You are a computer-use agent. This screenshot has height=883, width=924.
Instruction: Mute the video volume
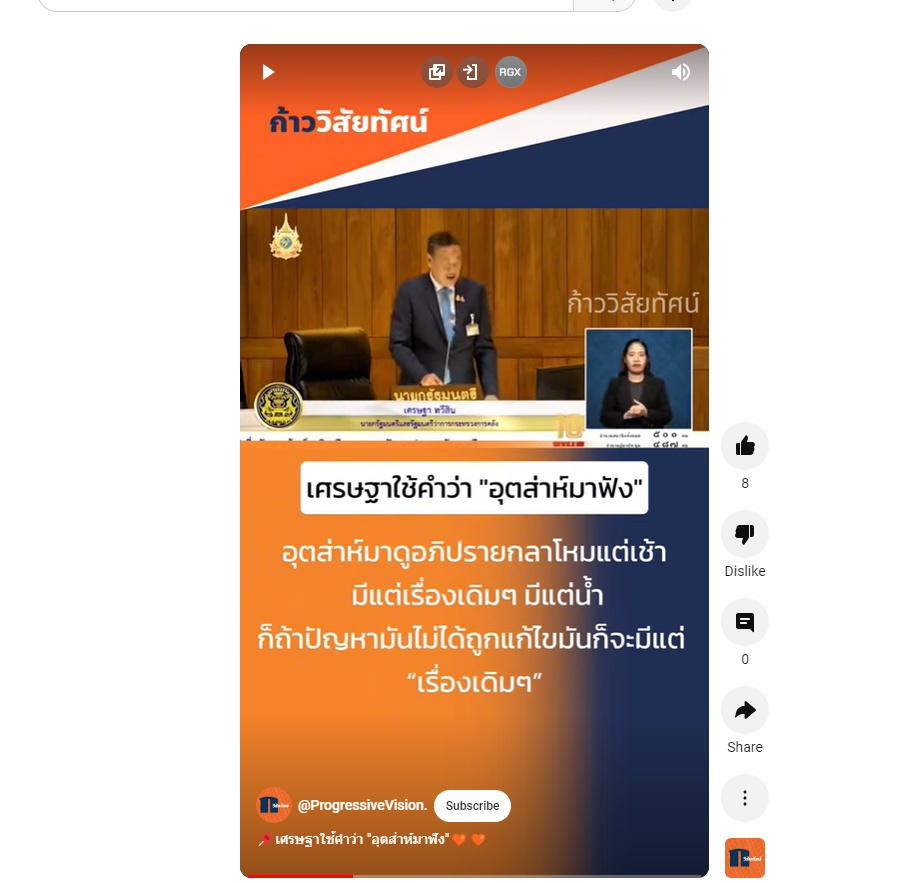click(681, 72)
